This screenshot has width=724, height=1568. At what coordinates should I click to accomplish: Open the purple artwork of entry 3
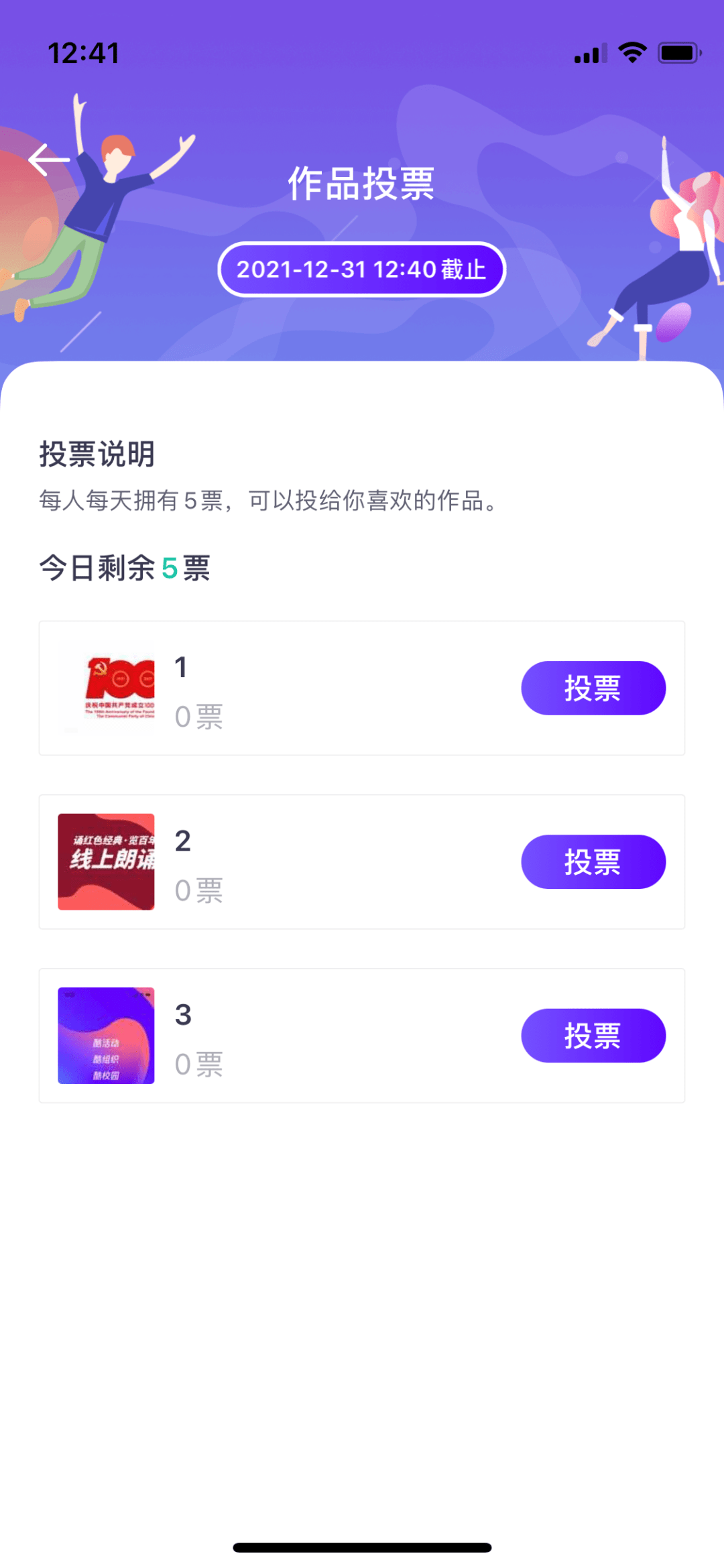click(x=107, y=1035)
